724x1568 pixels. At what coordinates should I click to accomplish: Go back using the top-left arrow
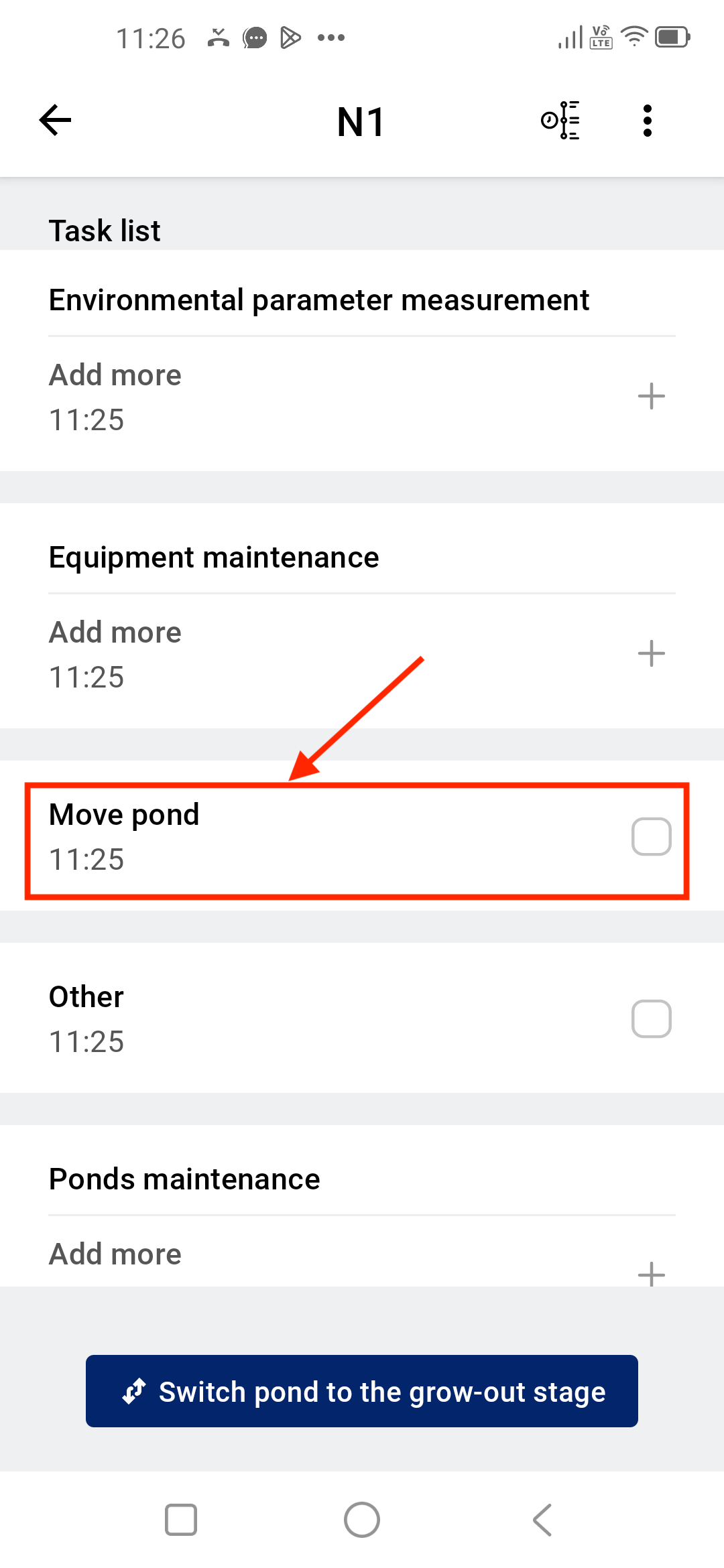tap(55, 121)
